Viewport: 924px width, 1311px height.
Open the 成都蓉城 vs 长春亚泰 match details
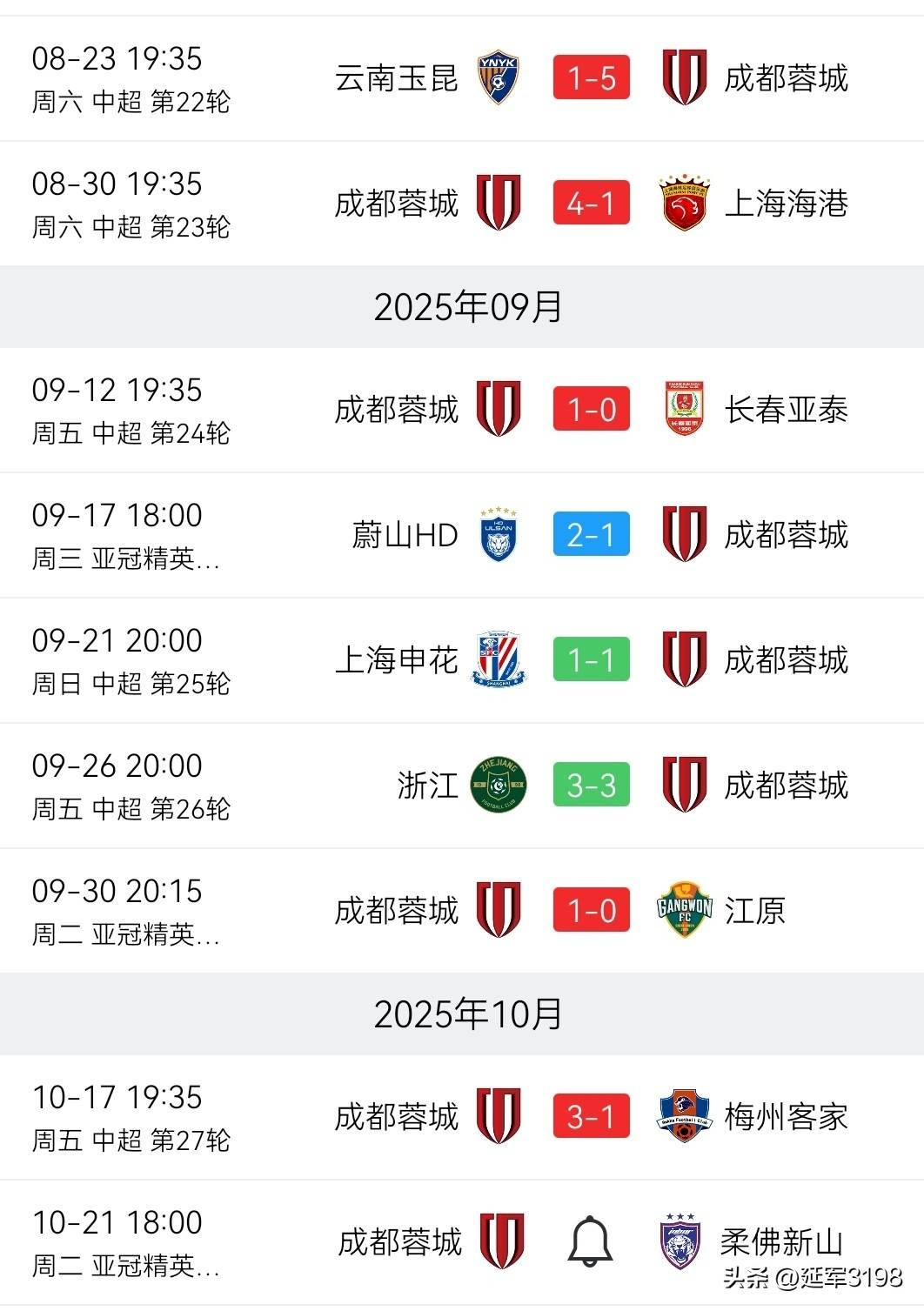(591, 410)
